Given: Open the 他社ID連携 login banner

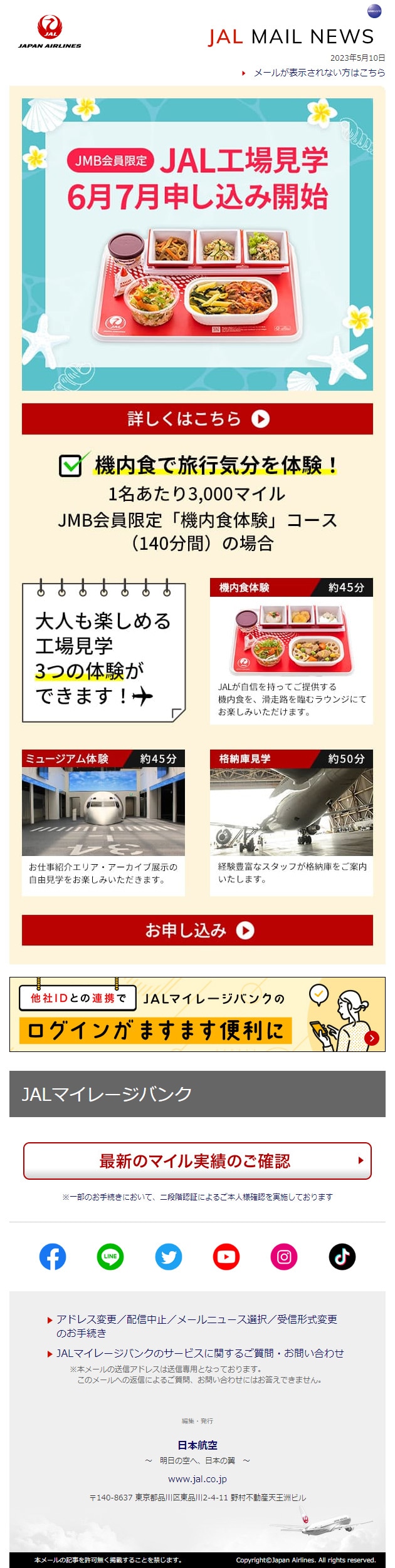Looking at the screenshot, I should (197, 1014).
